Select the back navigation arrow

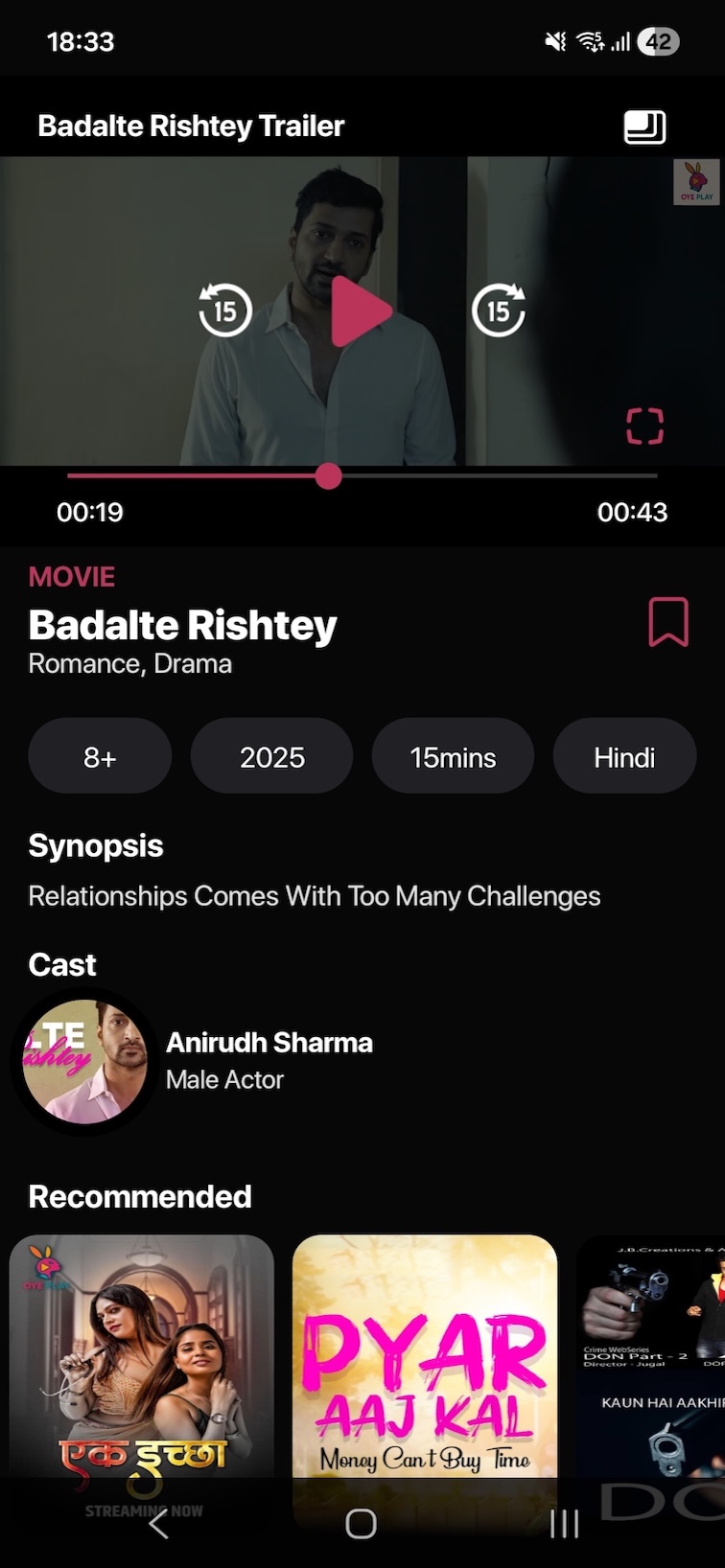point(159,1523)
